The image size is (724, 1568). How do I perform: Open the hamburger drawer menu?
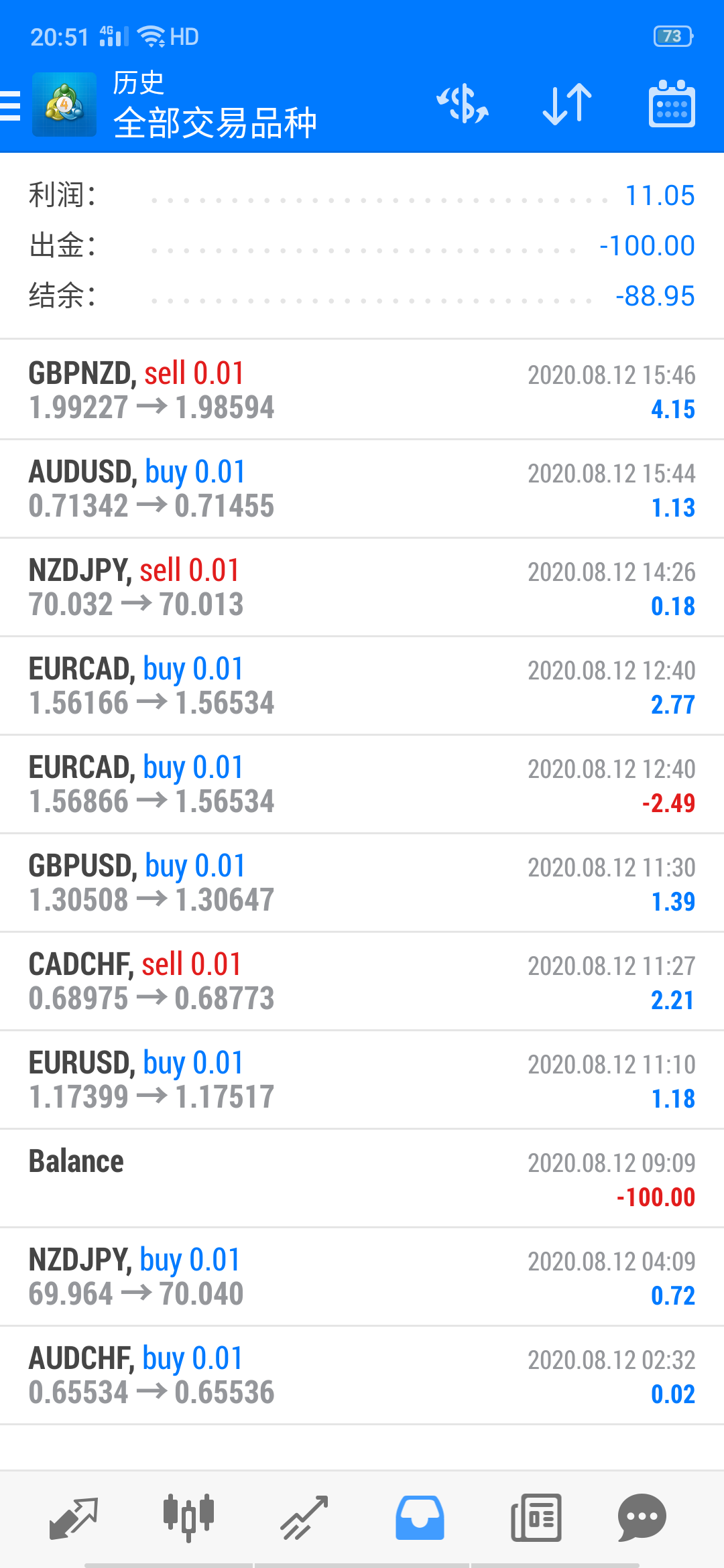point(11,106)
